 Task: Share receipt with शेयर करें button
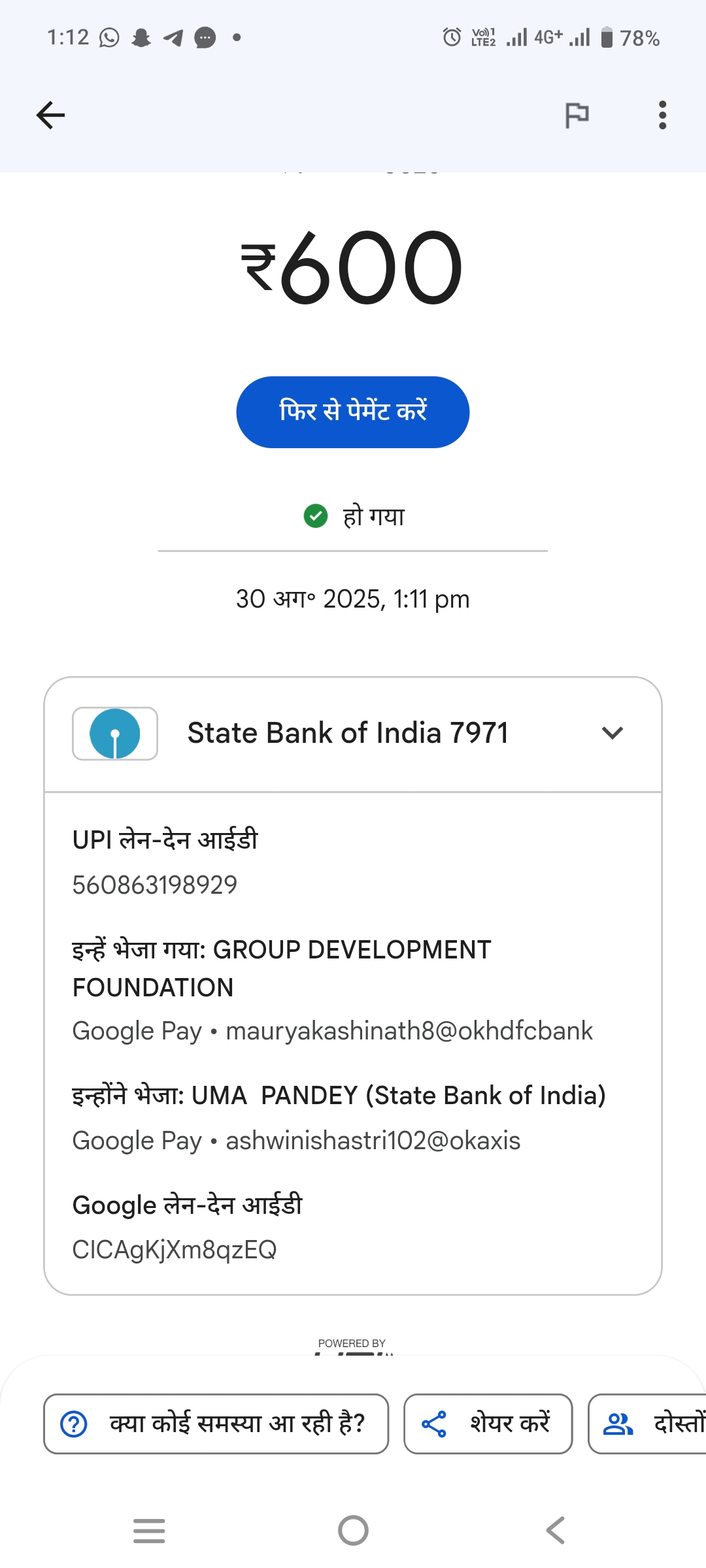tap(488, 1424)
